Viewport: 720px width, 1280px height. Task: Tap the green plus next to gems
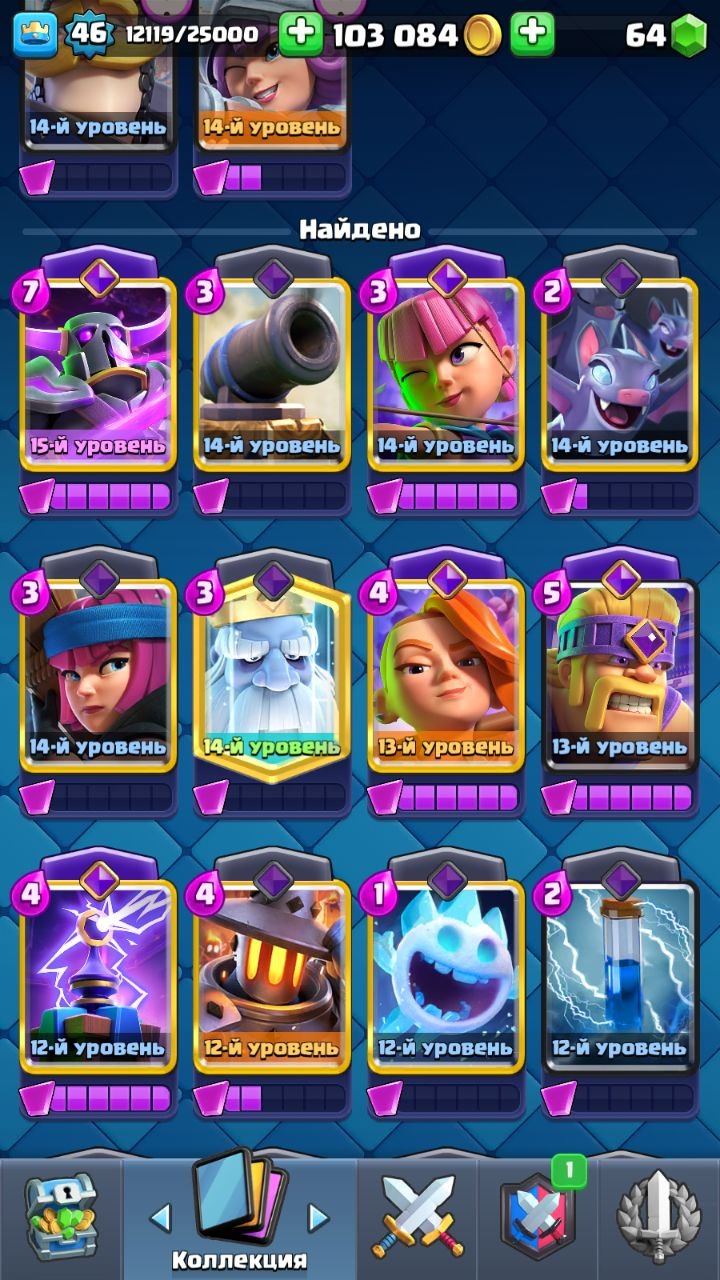[x=532, y=35]
